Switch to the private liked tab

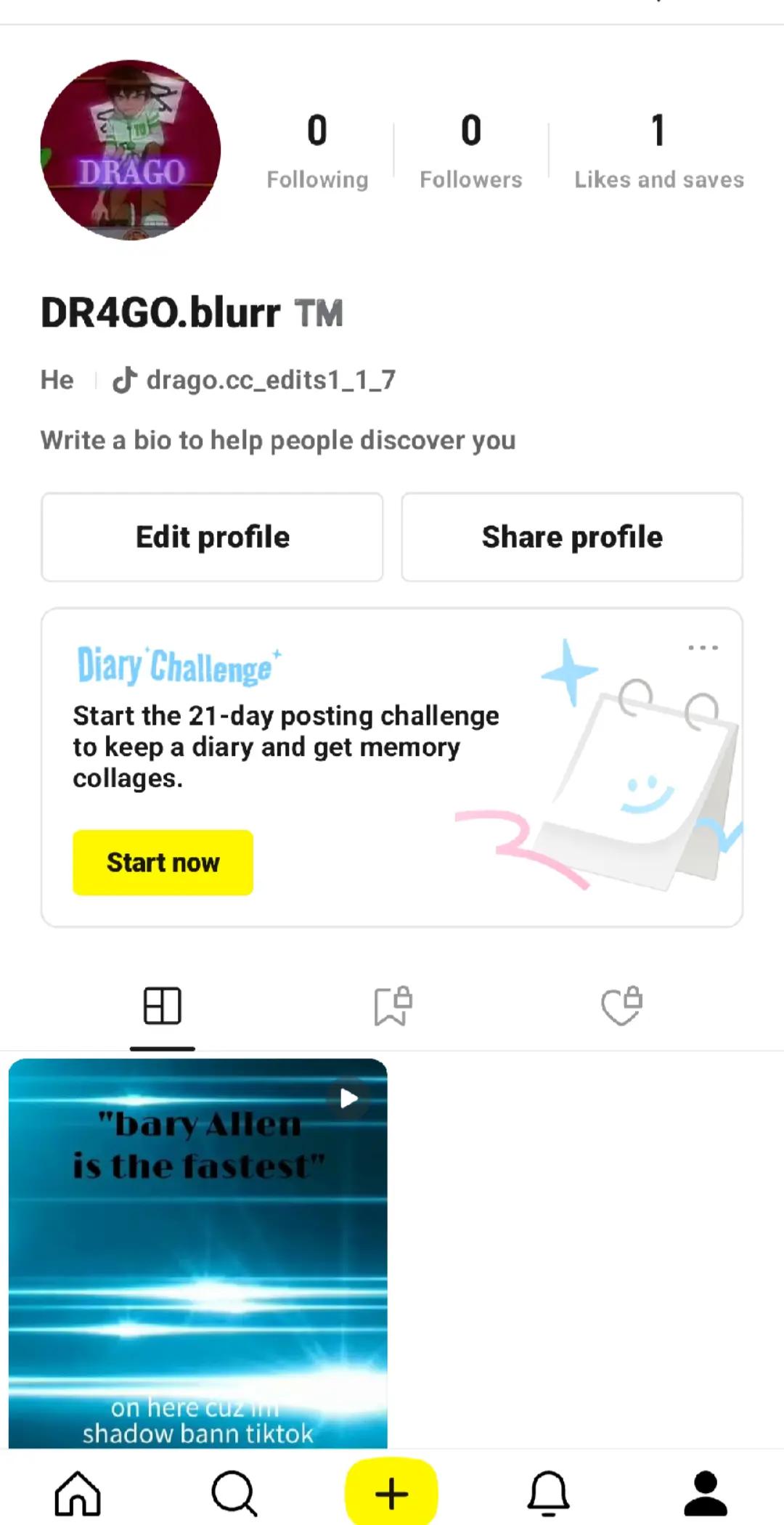click(622, 1006)
